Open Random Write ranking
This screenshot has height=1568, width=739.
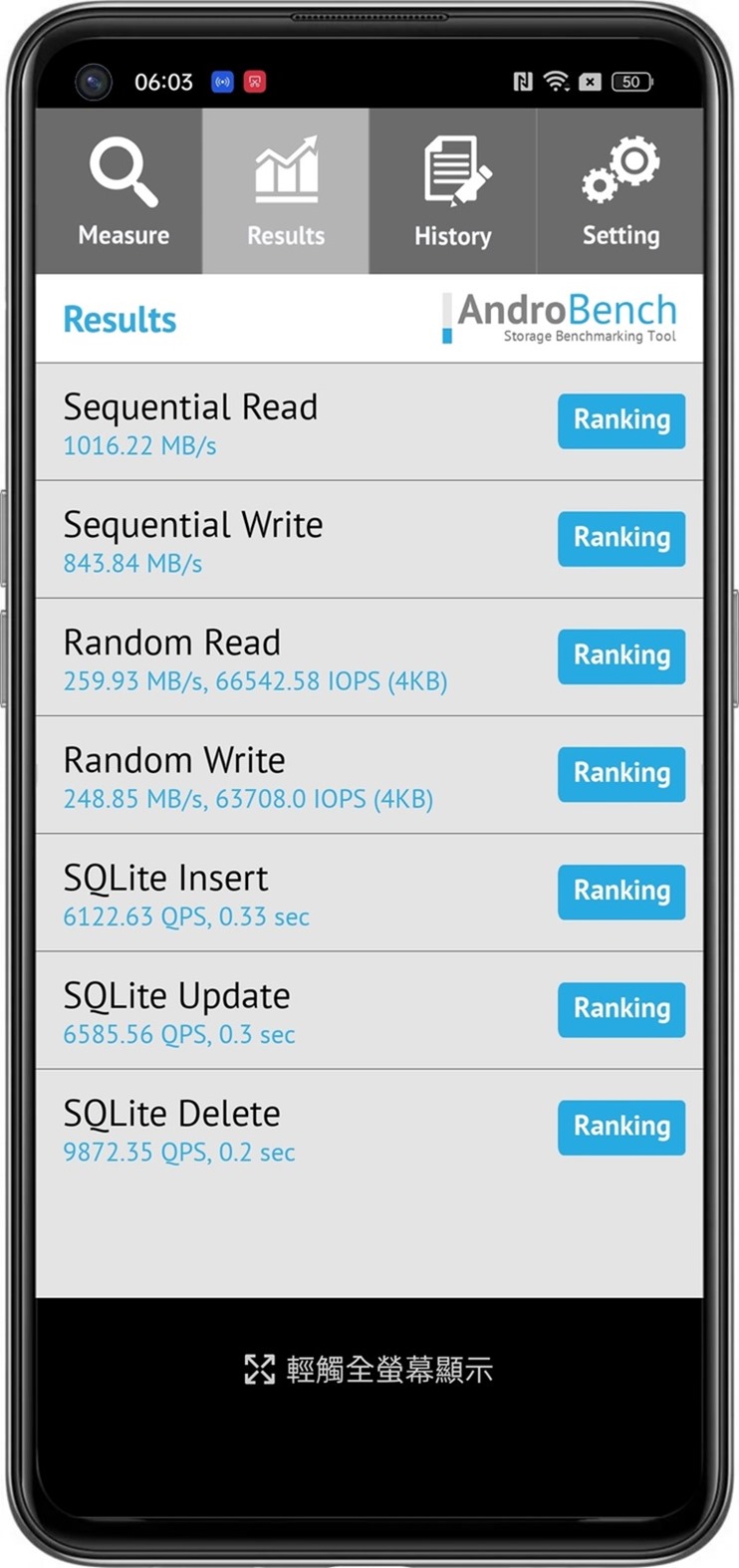620,773
